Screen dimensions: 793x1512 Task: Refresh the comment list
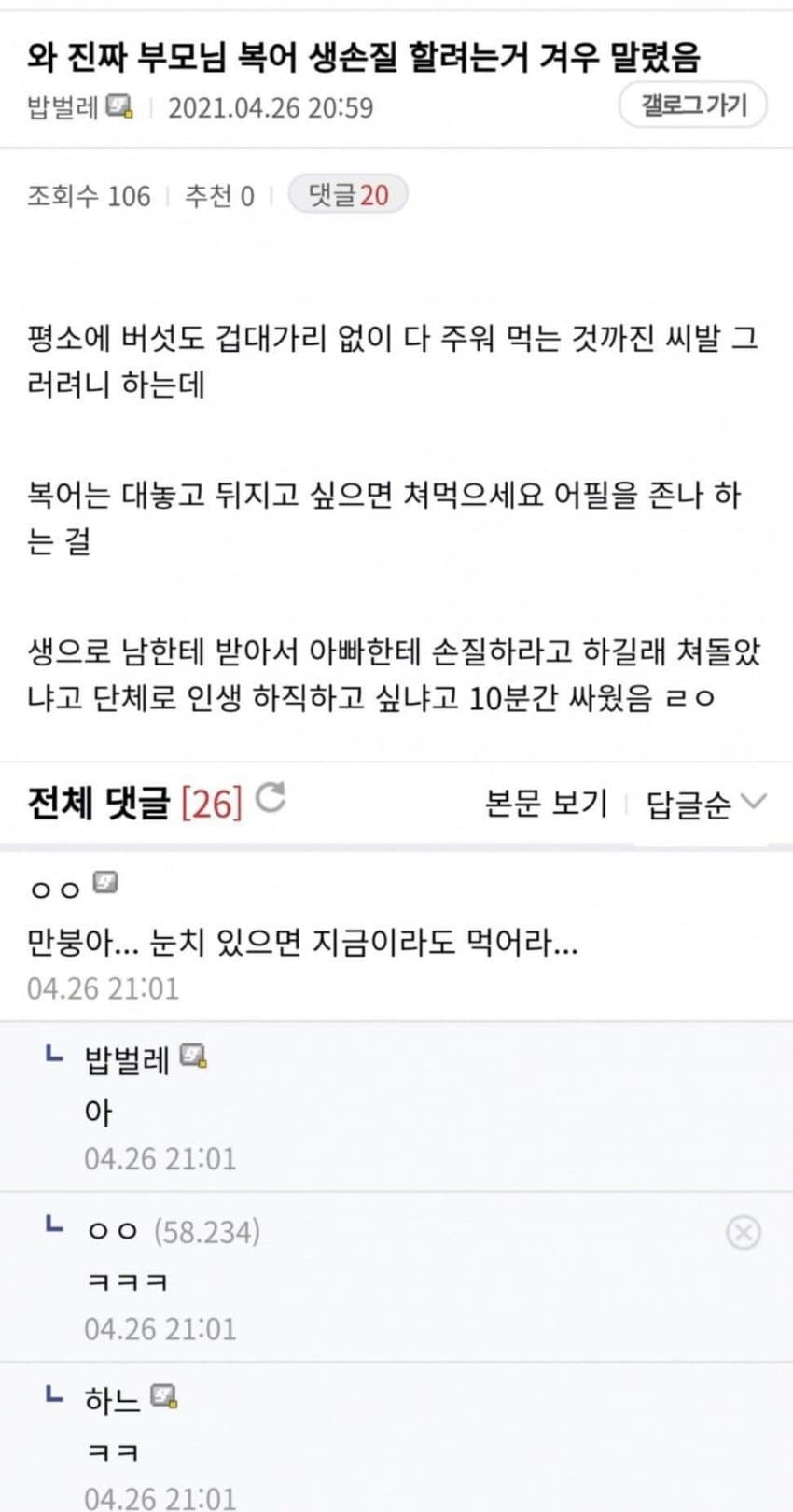coord(271,799)
